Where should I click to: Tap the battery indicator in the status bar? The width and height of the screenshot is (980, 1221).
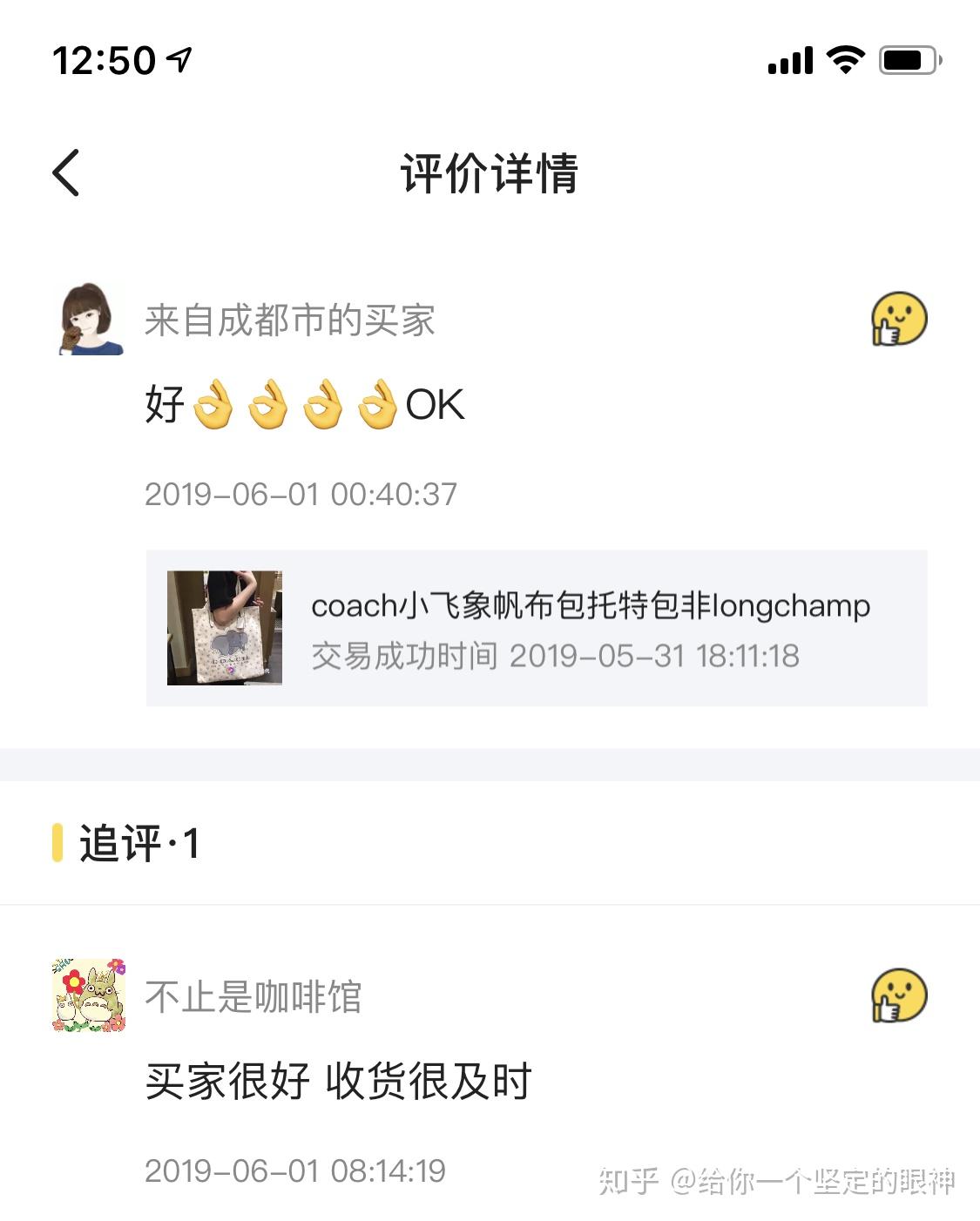coord(906,59)
